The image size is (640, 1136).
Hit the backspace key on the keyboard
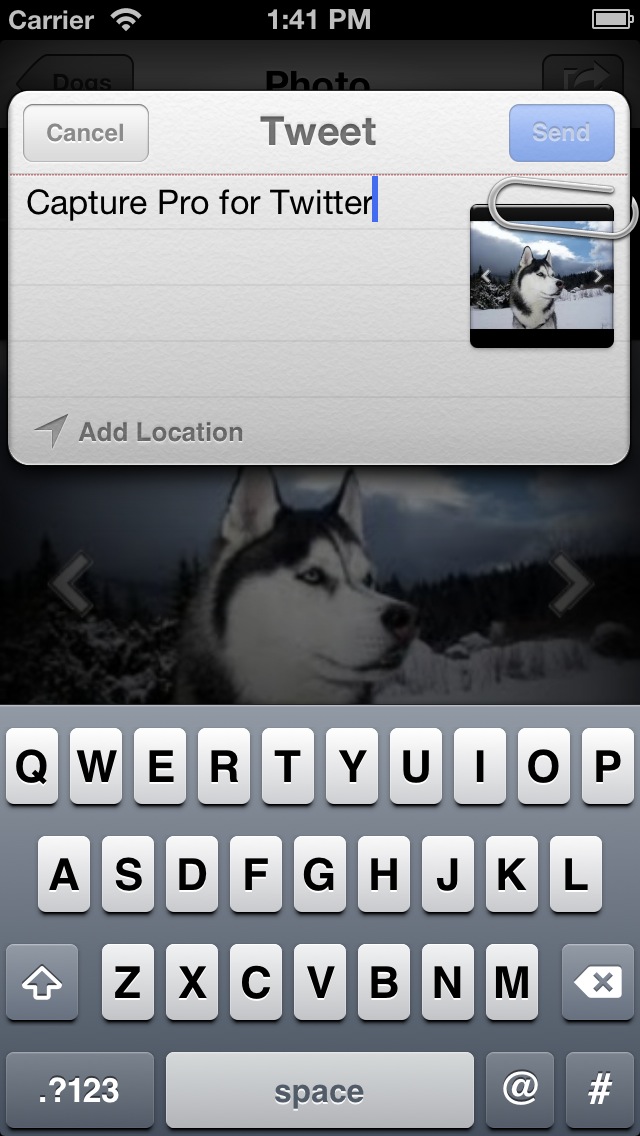click(598, 983)
